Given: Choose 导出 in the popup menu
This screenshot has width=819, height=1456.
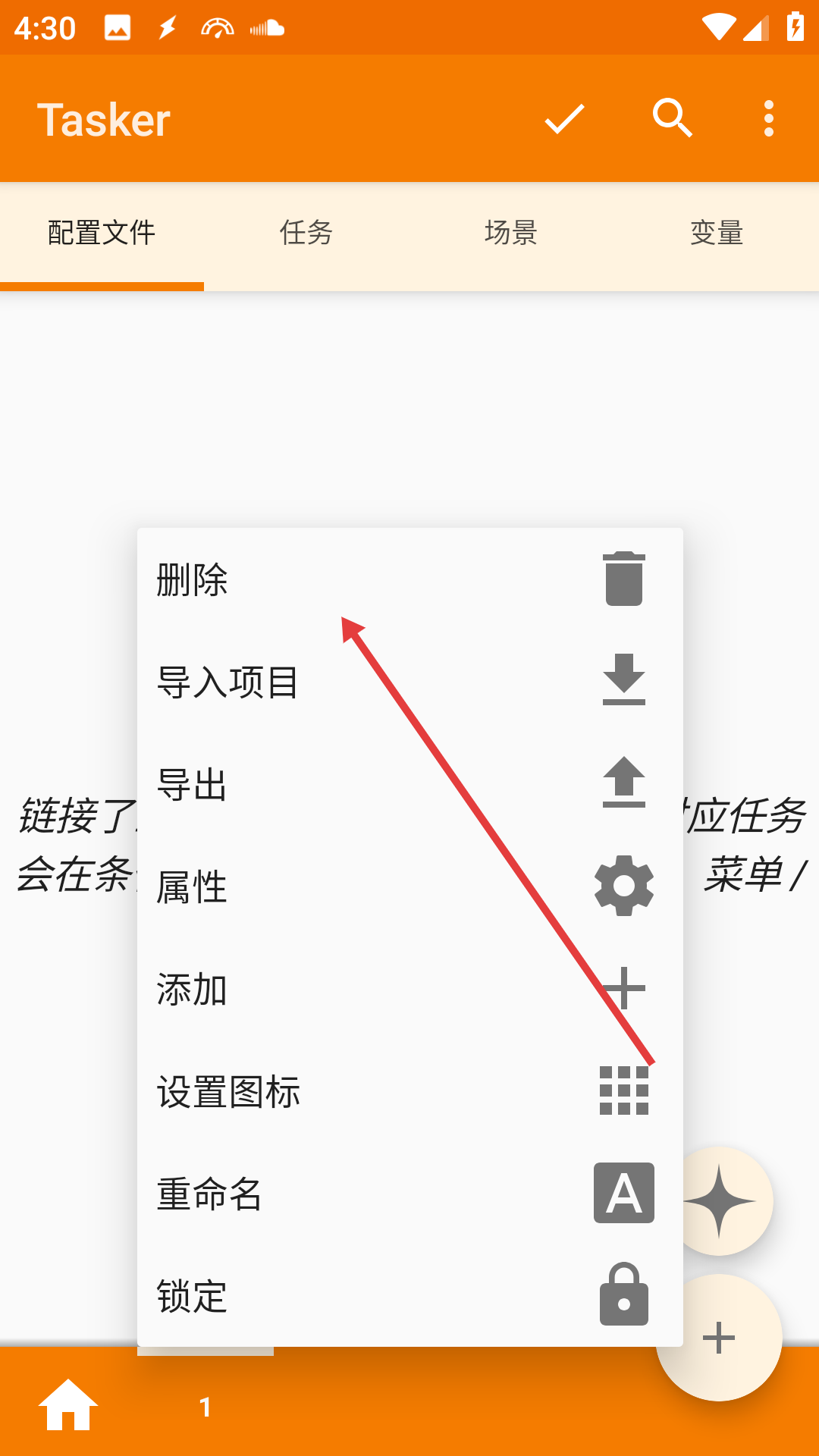Looking at the screenshot, I should coord(409,784).
